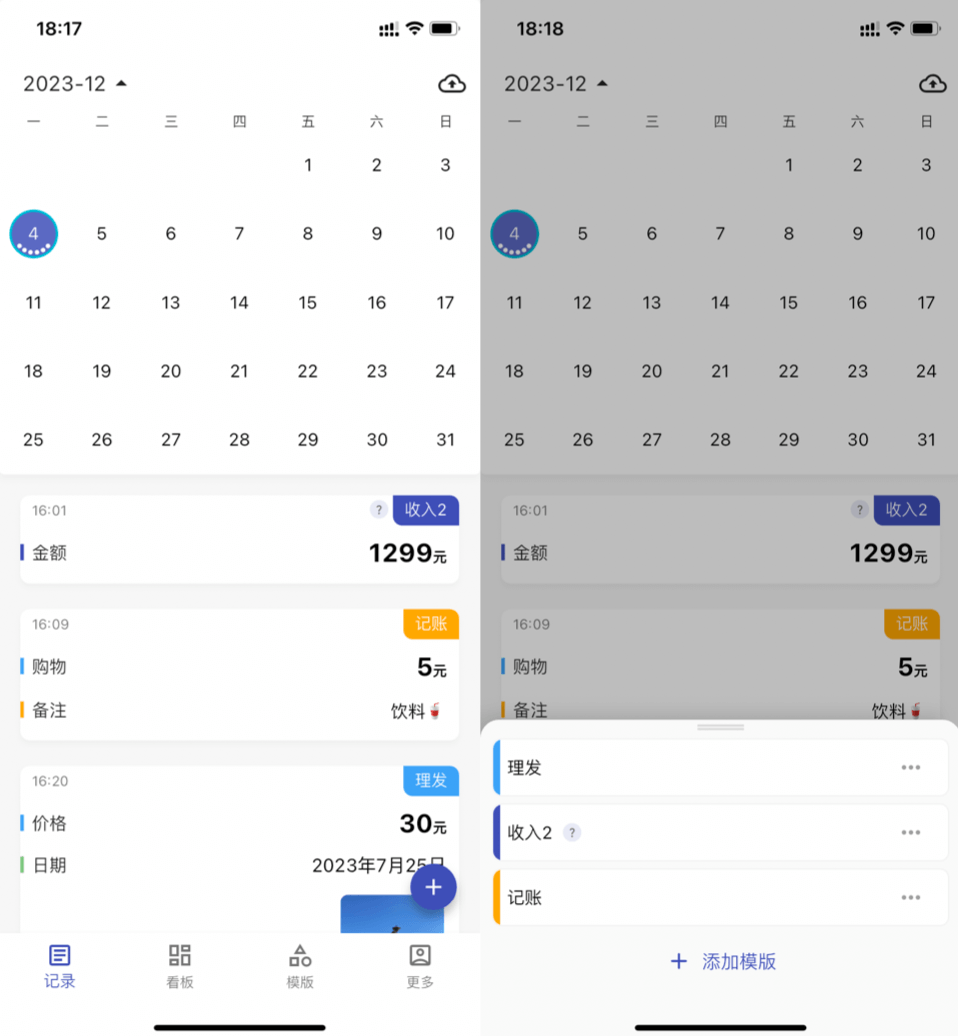Image resolution: width=958 pixels, height=1036 pixels.
Task: Tap cloud upload icon on the undimmed screen
Action: coord(452,84)
